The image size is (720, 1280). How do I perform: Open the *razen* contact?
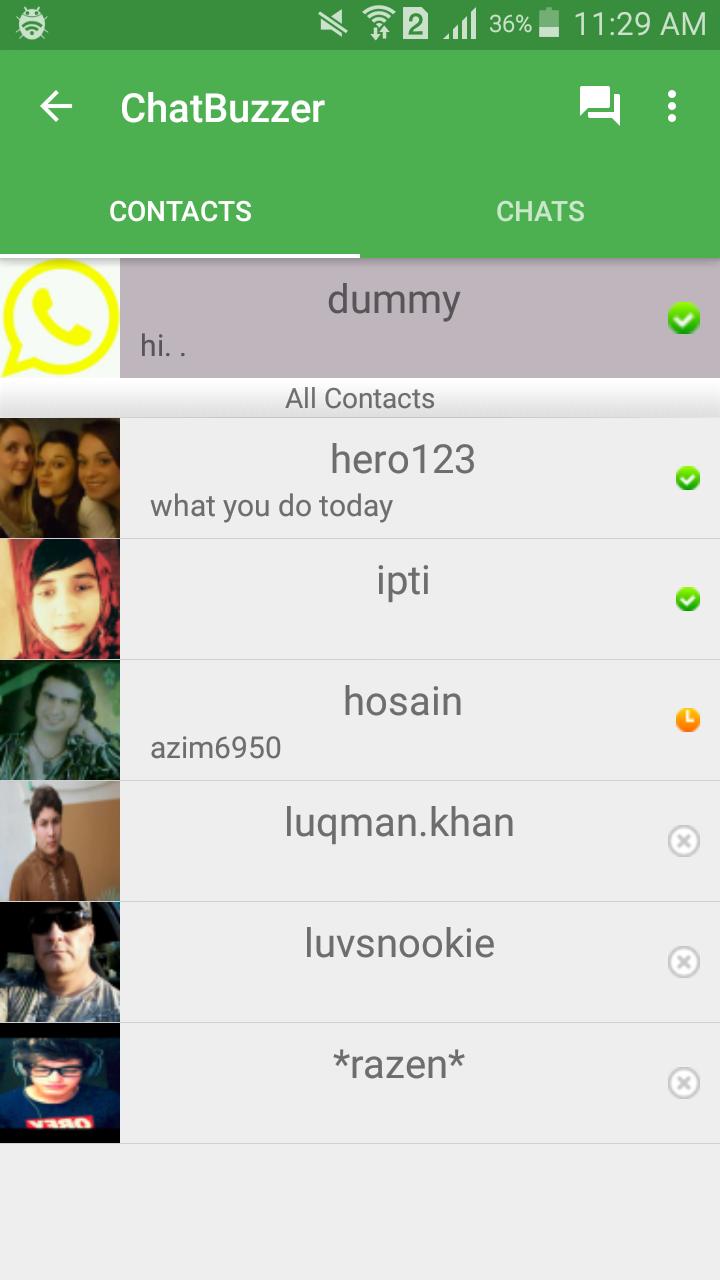tap(400, 1083)
